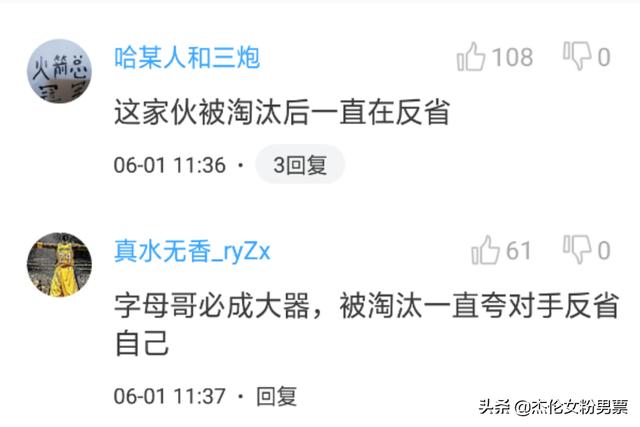Dislike the comment by 哈某人和三炮
The width and height of the screenshot is (640, 427).
pyautogui.click(x=577, y=56)
